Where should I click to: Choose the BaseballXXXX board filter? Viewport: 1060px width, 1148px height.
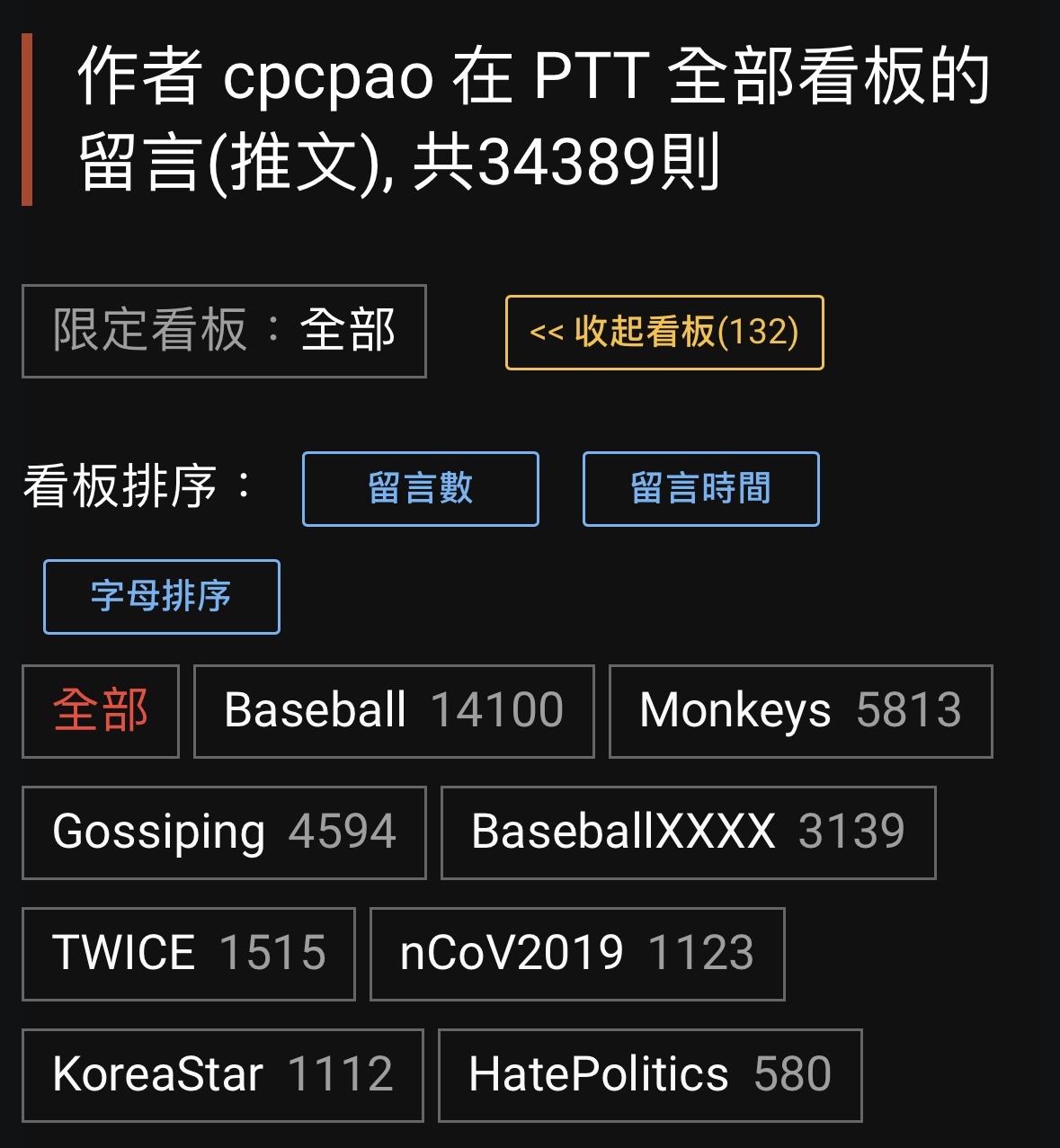click(x=688, y=832)
